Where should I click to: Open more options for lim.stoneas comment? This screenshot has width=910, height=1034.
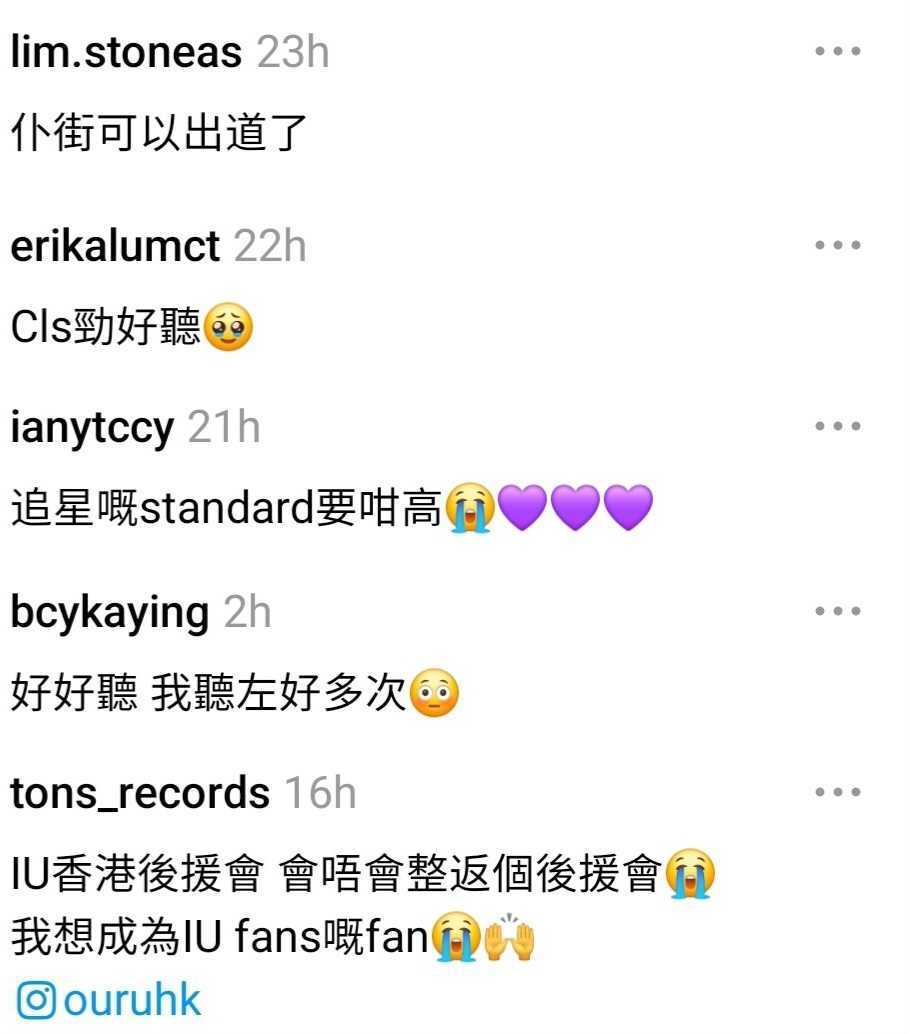pos(838,51)
